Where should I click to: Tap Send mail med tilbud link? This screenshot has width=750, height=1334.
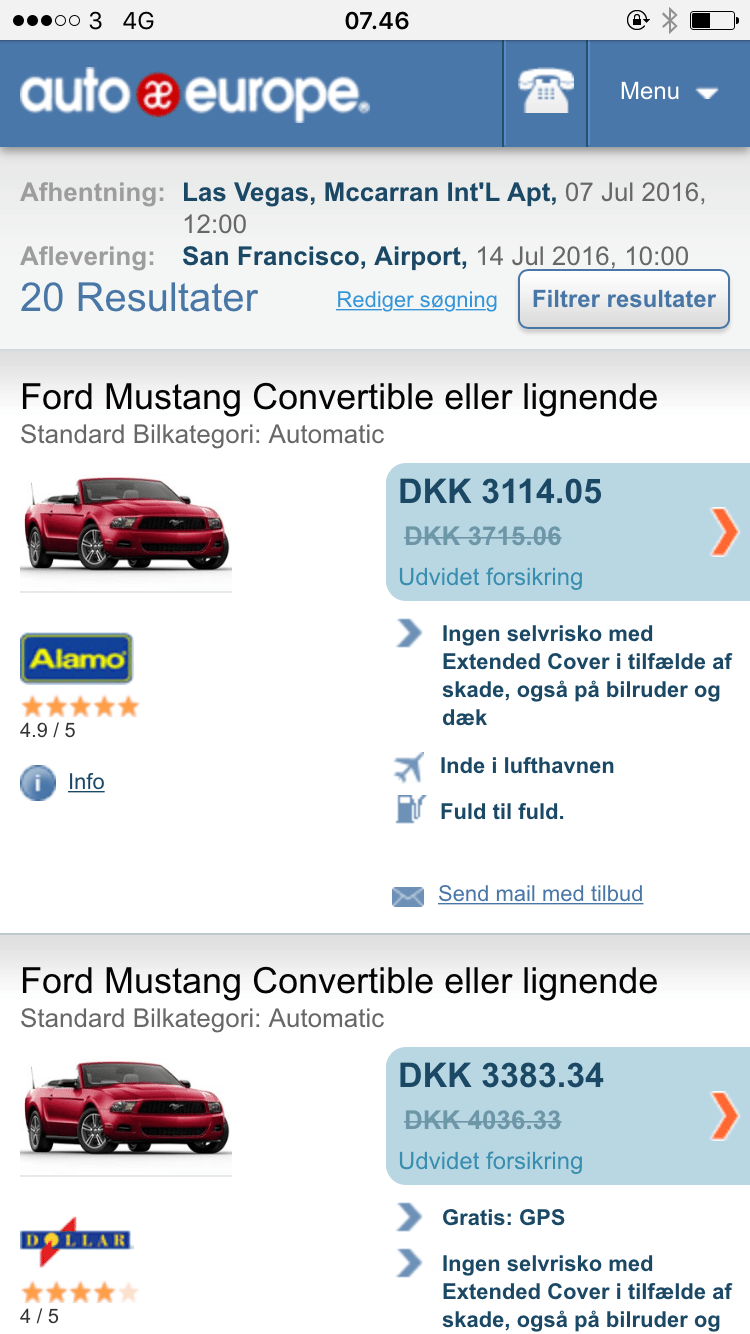tap(540, 894)
